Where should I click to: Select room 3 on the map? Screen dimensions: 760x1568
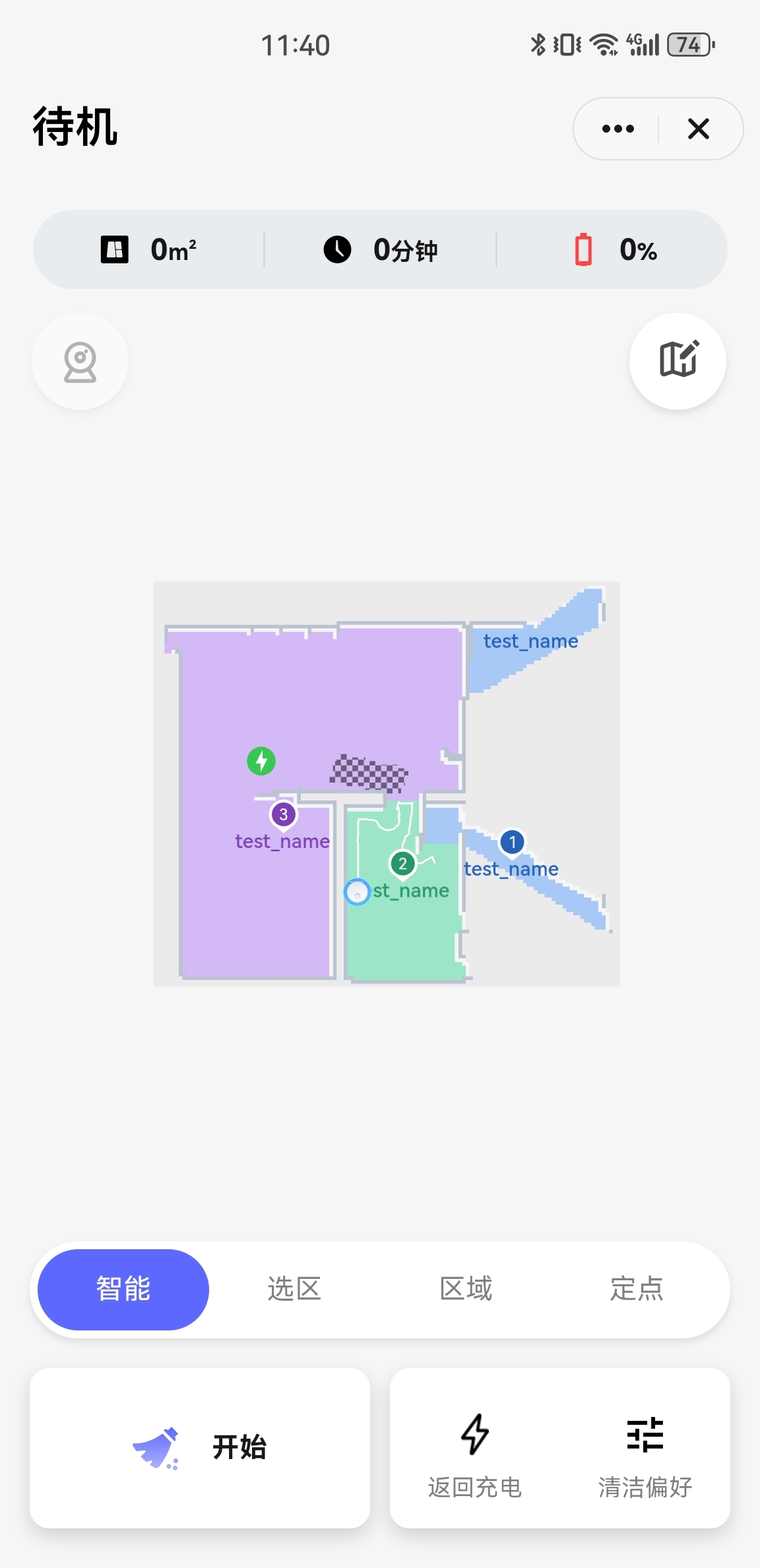(284, 814)
